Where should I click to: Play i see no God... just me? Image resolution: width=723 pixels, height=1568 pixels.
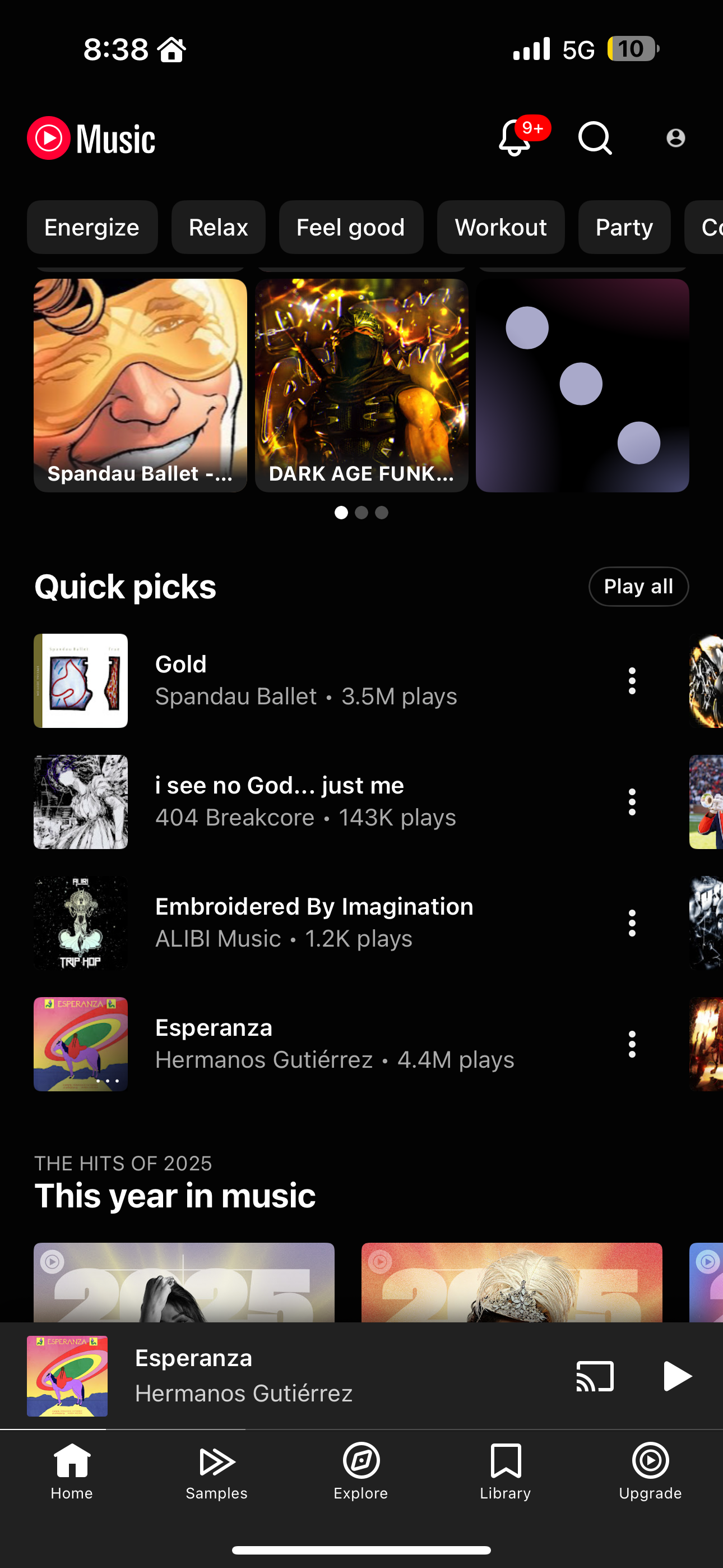(x=304, y=801)
